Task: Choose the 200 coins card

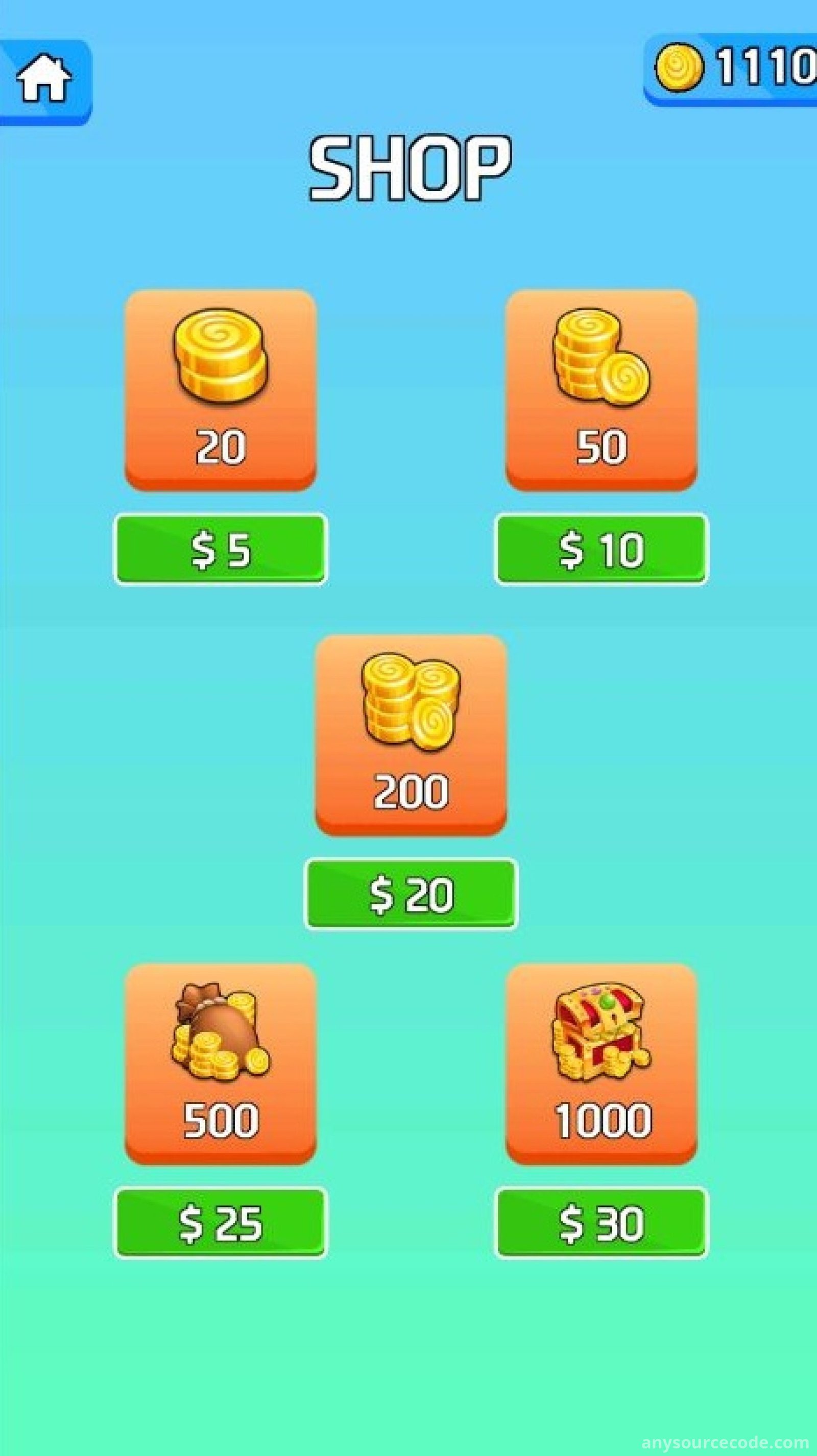Action: click(411, 734)
